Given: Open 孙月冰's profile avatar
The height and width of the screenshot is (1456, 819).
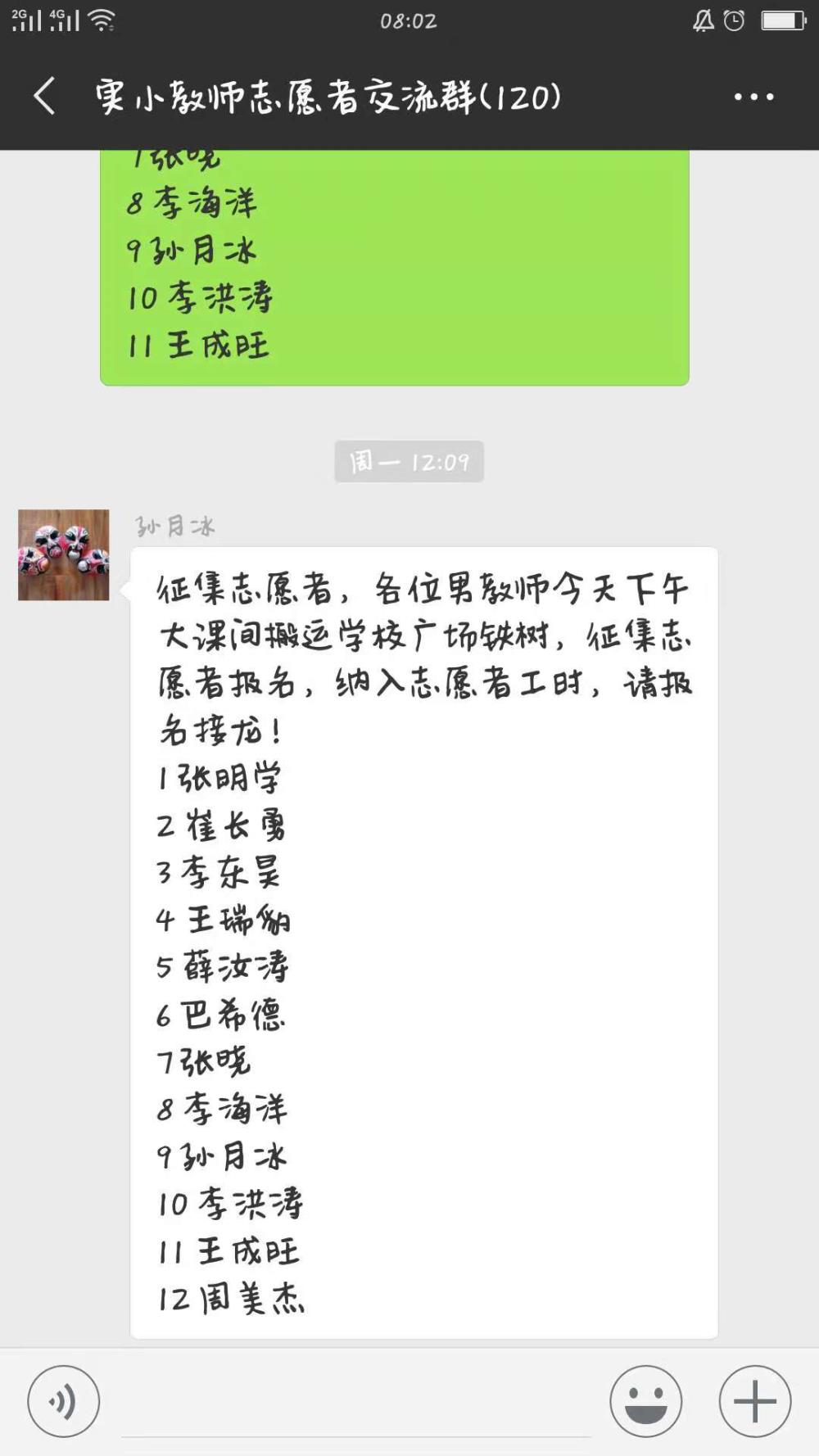Looking at the screenshot, I should click(64, 555).
